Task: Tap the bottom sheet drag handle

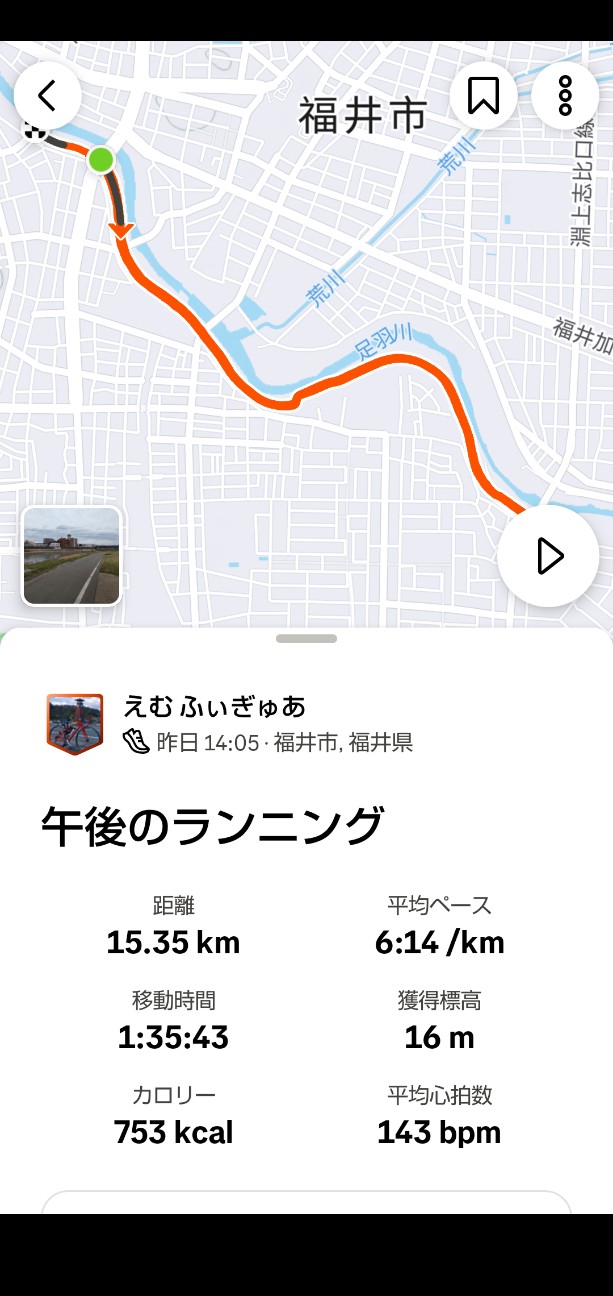Action: (x=306, y=638)
